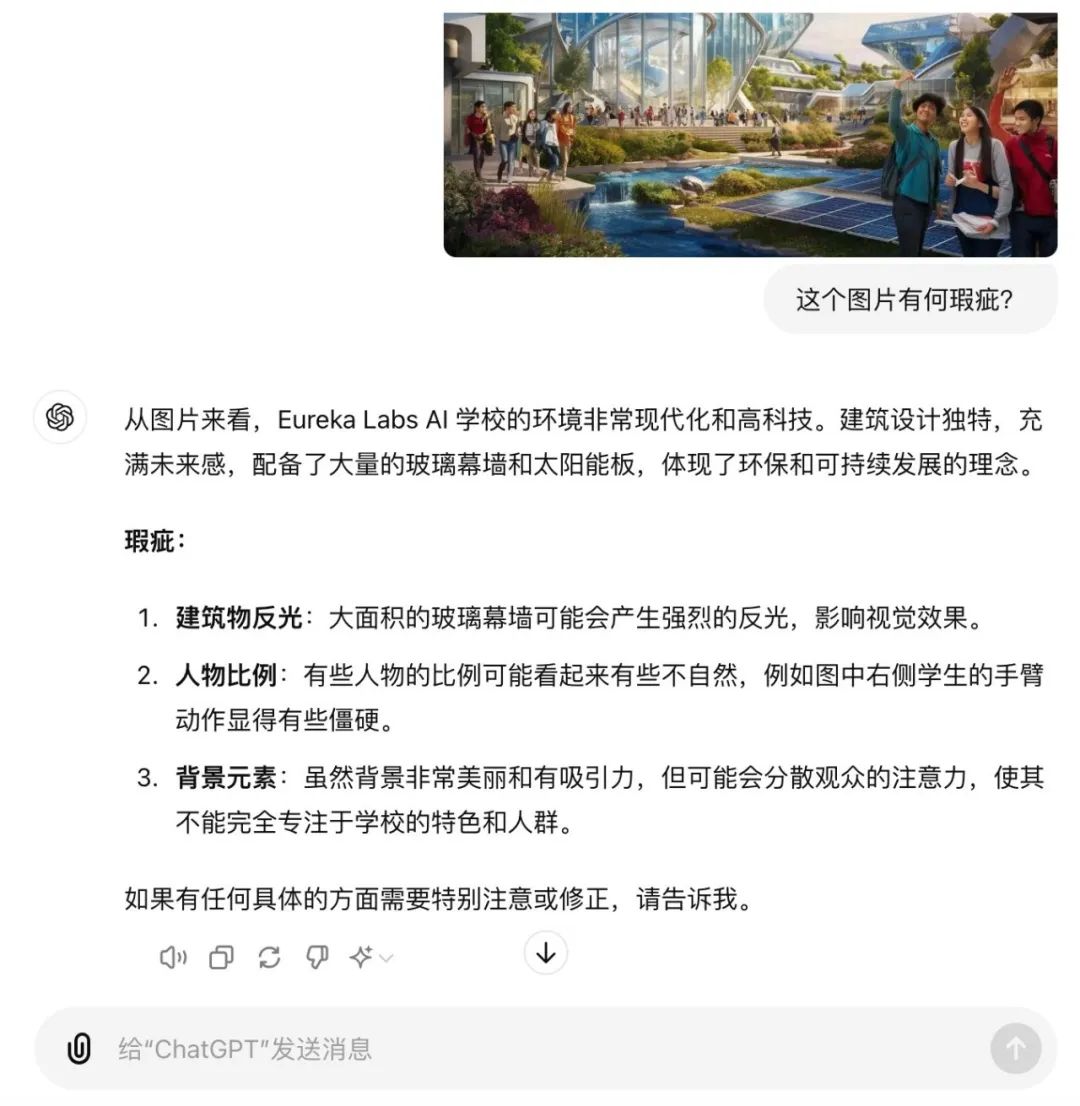Tap the send message up-arrow
This screenshot has width=1080, height=1106.
[x=1014, y=1049]
